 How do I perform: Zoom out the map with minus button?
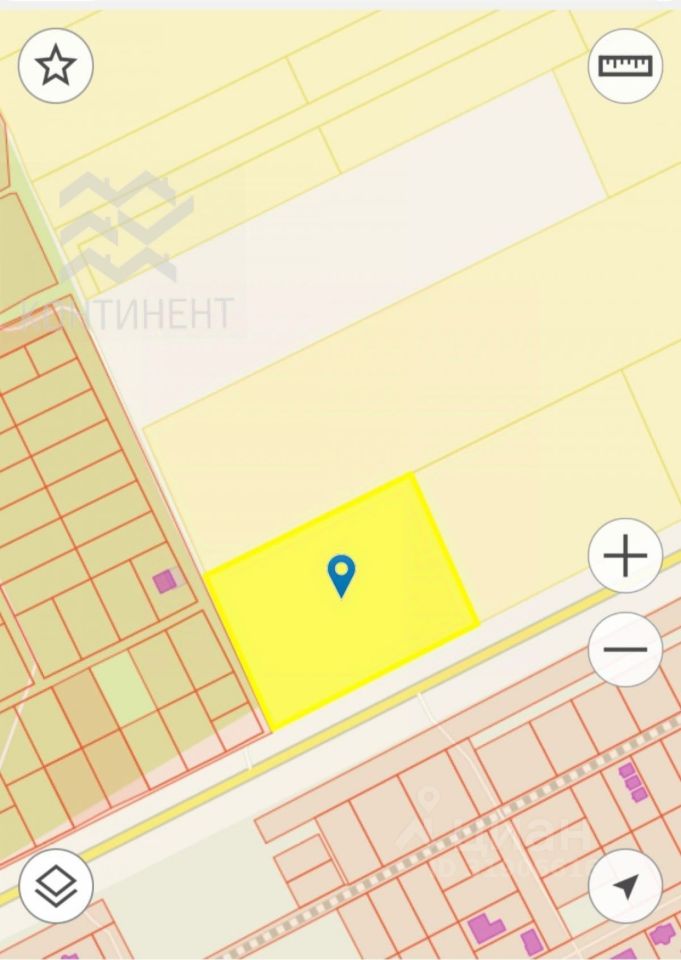pyautogui.click(x=625, y=649)
